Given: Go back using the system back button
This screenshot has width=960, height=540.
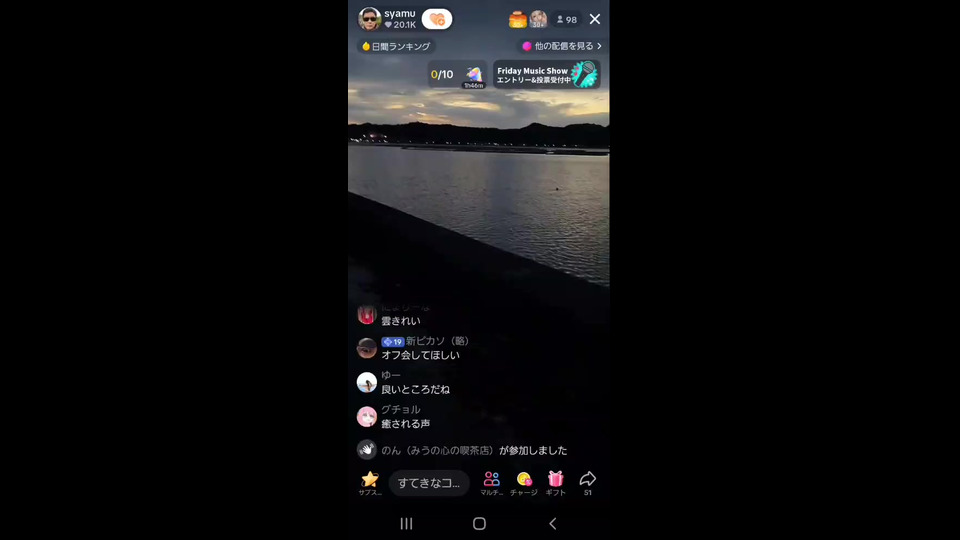Looking at the screenshot, I should point(552,523).
